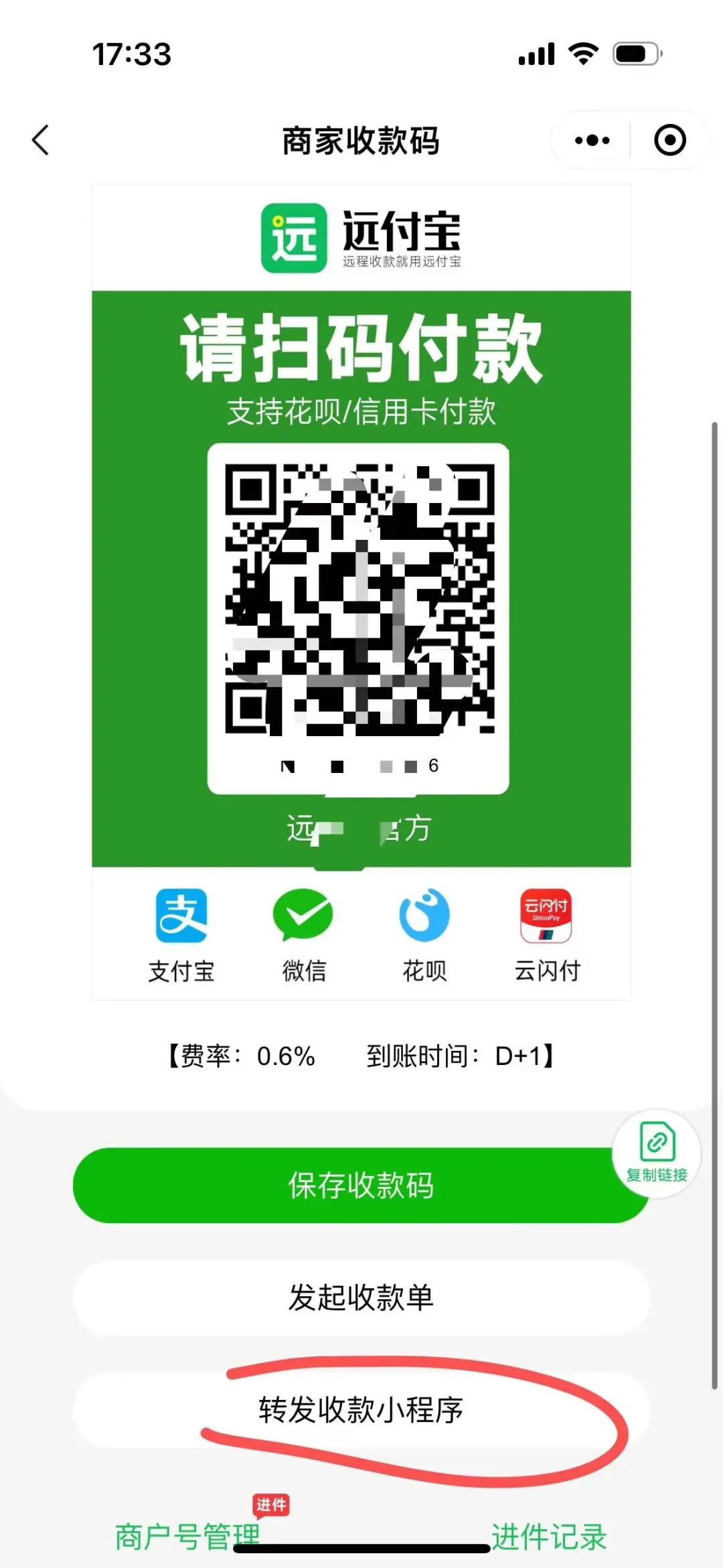Tap 发起收款单 to start a payment request
The image size is (723, 1568).
click(361, 1297)
